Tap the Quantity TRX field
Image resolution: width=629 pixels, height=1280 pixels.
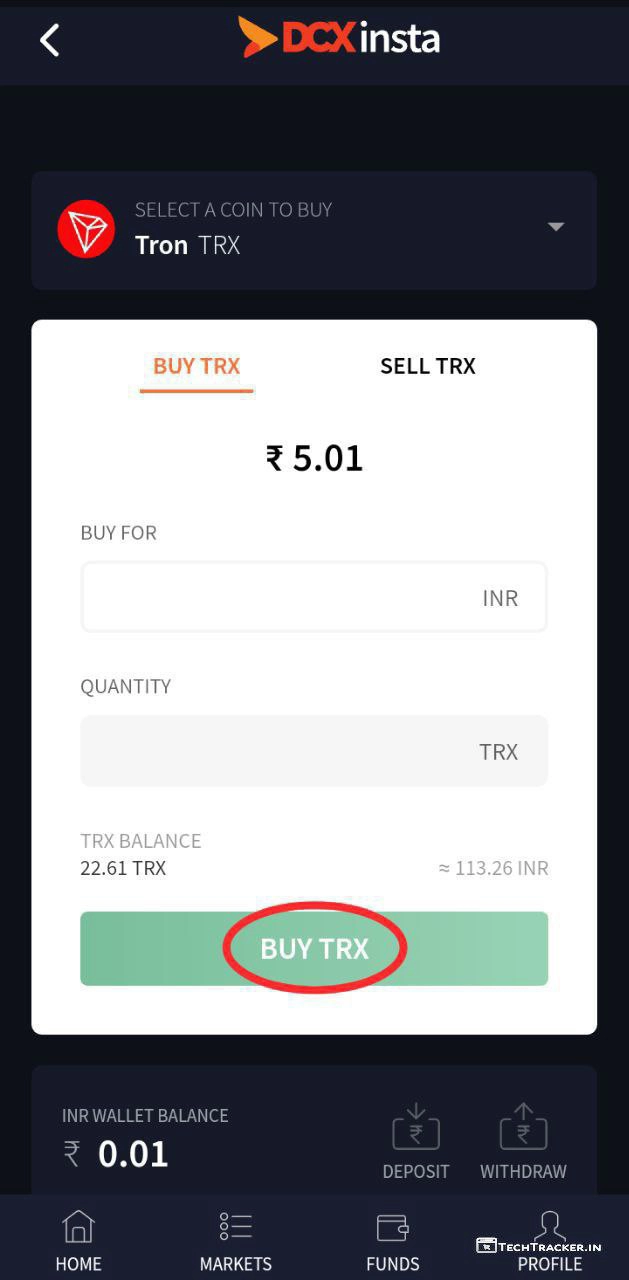pyautogui.click(x=313, y=751)
